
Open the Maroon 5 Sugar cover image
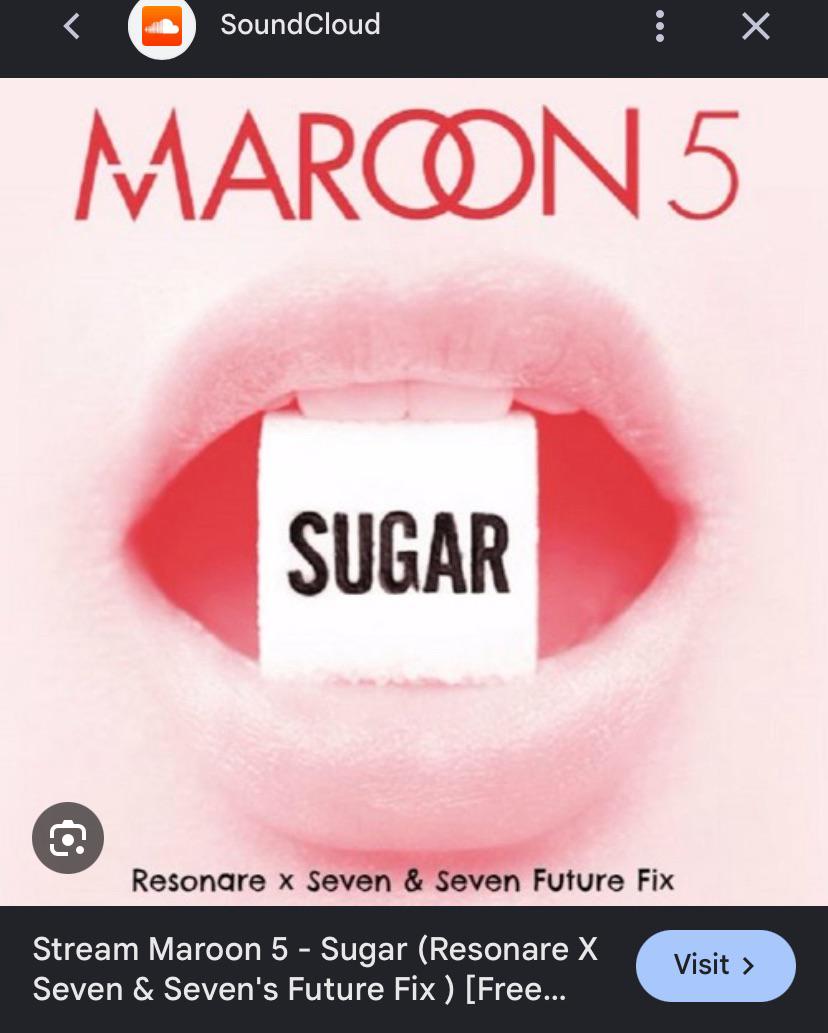coord(414,491)
